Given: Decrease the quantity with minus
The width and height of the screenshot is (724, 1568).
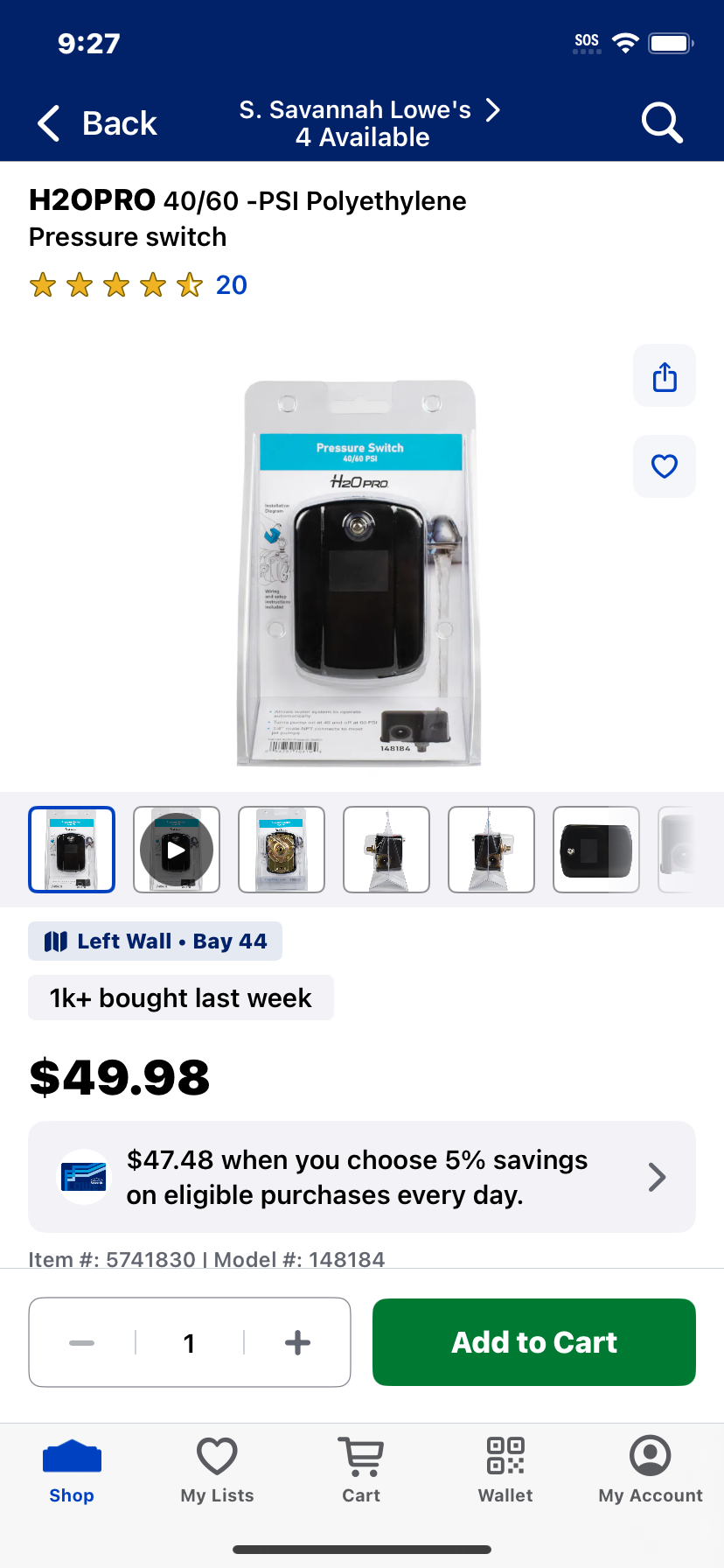Looking at the screenshot, I should 82,1342.
